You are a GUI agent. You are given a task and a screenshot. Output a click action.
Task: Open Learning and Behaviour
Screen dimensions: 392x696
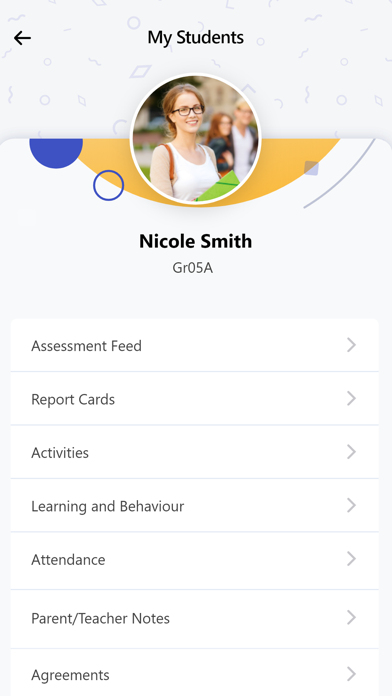pyautogui.click(x=194, y=505)
